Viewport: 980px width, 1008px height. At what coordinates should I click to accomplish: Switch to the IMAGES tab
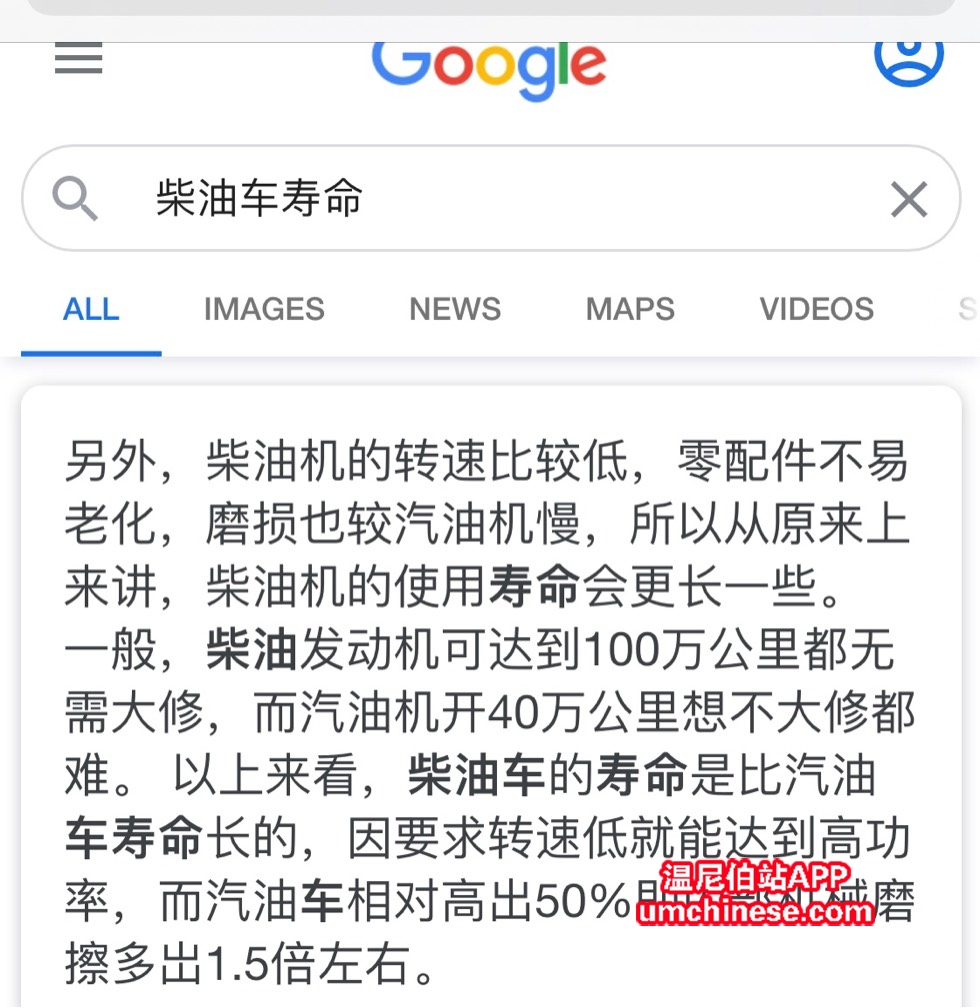click(264, 309)
